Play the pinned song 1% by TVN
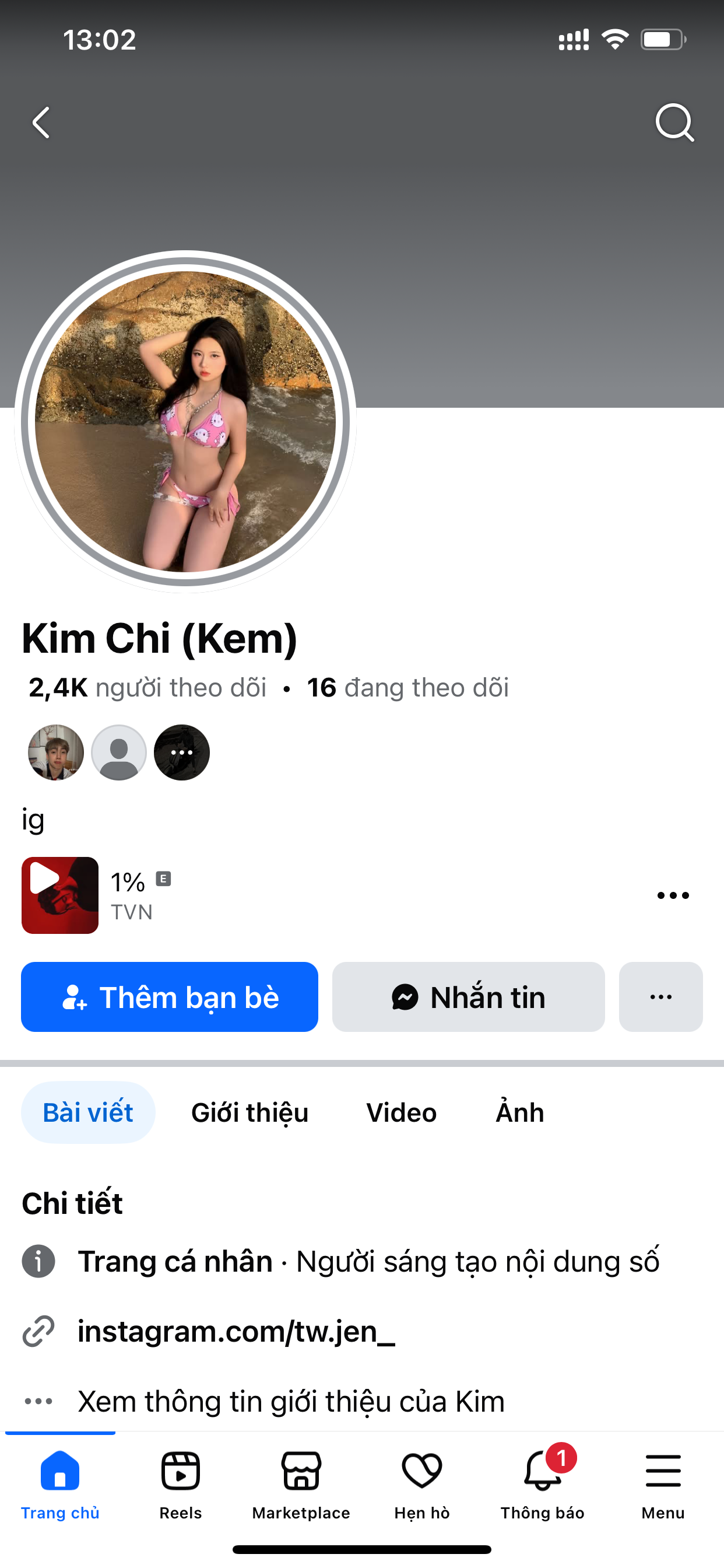Image resolution: width=724 pixels, height=1568 pixels. (59, 895)
